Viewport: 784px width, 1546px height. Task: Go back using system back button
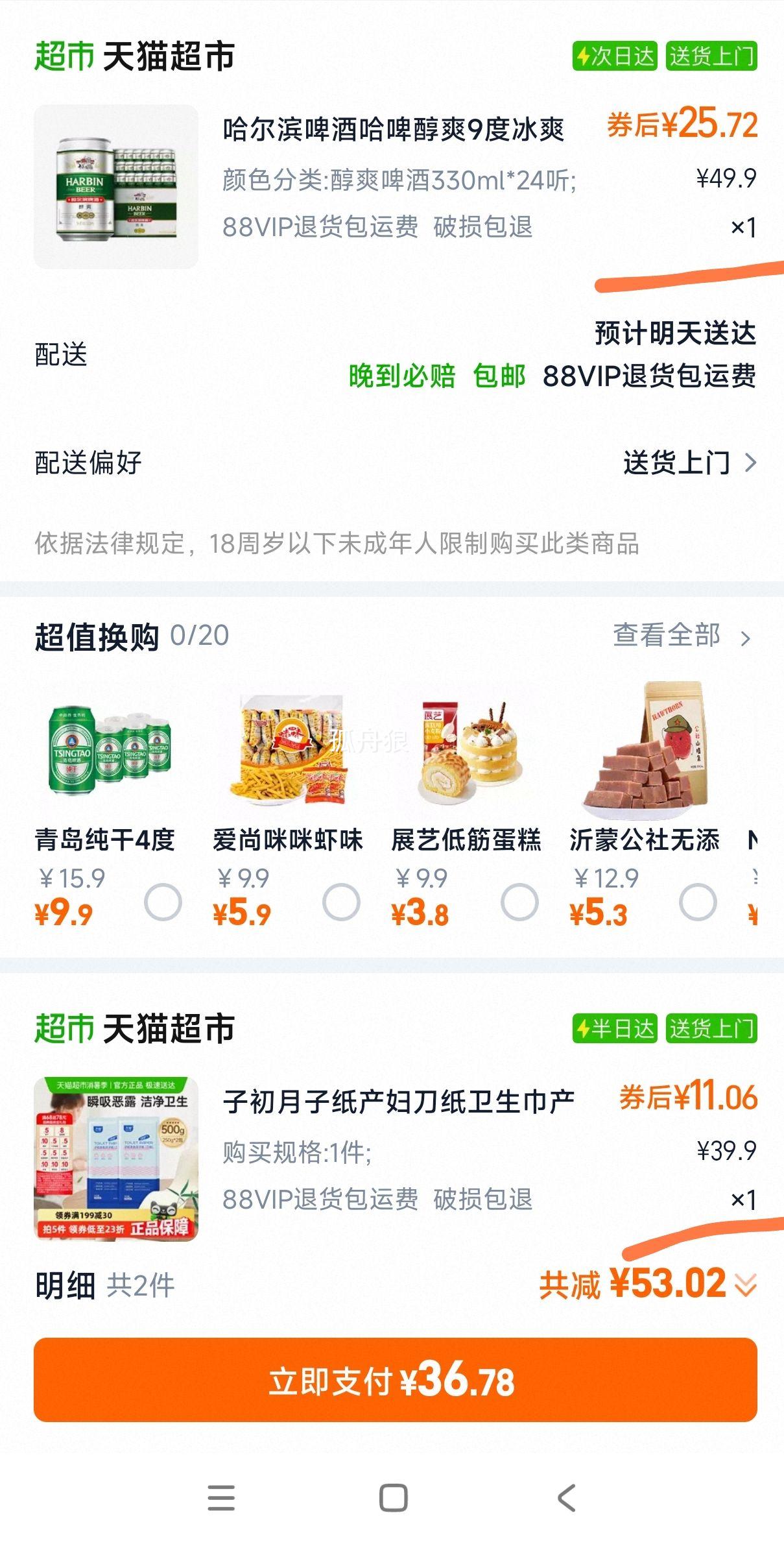(566, 1498)
